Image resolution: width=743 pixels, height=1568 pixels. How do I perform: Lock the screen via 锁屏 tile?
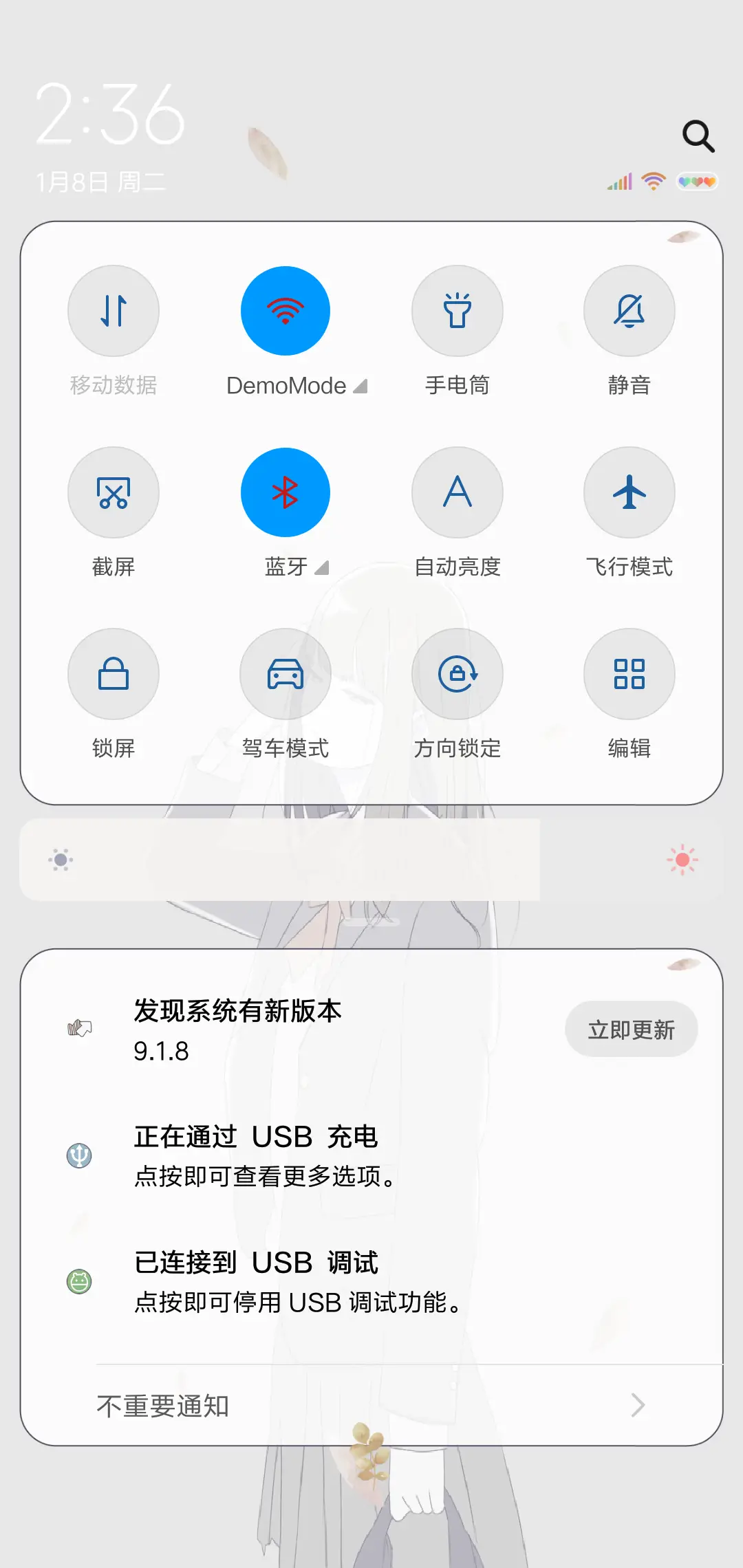pyautogui.click(x=114, y=674)
